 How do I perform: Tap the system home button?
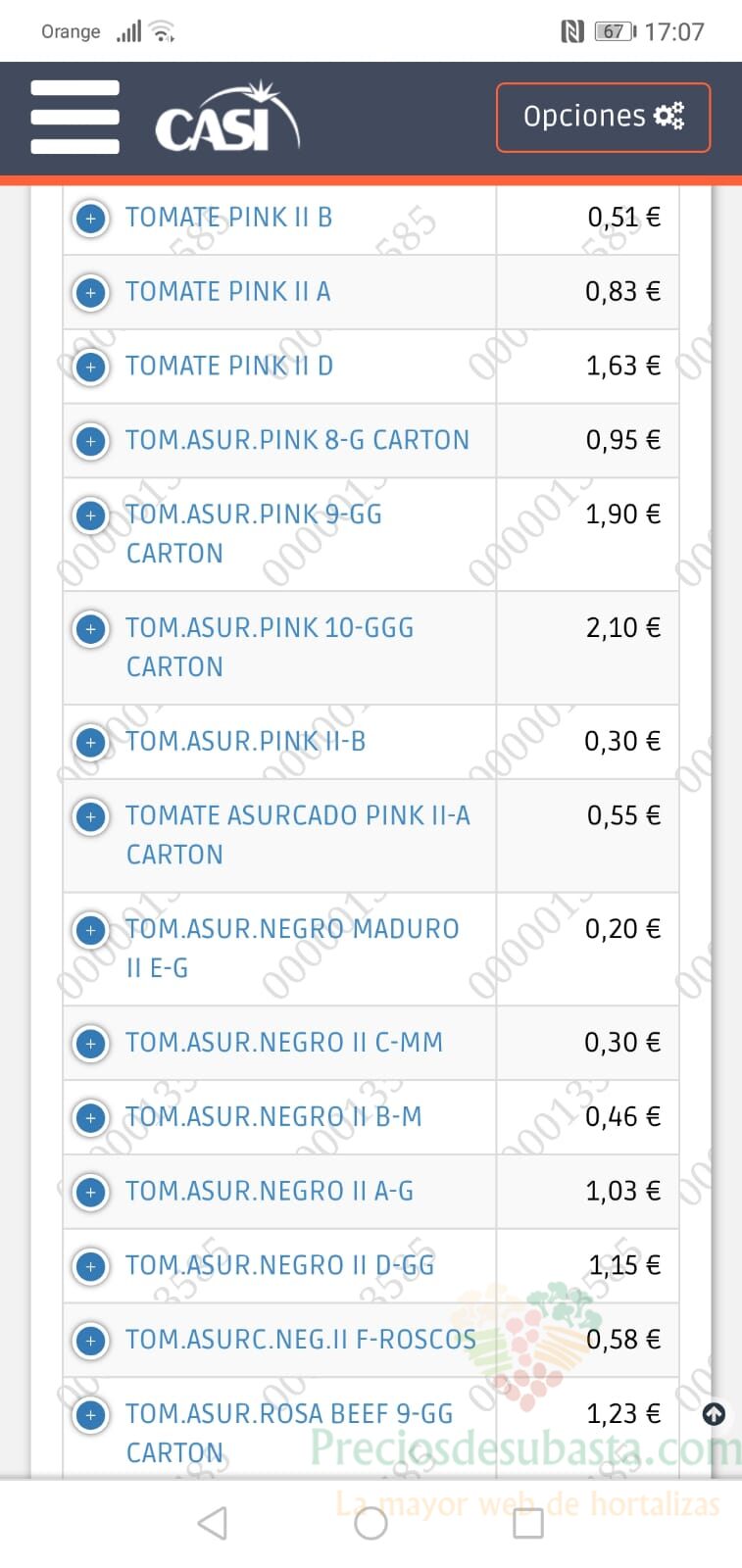point(371,1523)
